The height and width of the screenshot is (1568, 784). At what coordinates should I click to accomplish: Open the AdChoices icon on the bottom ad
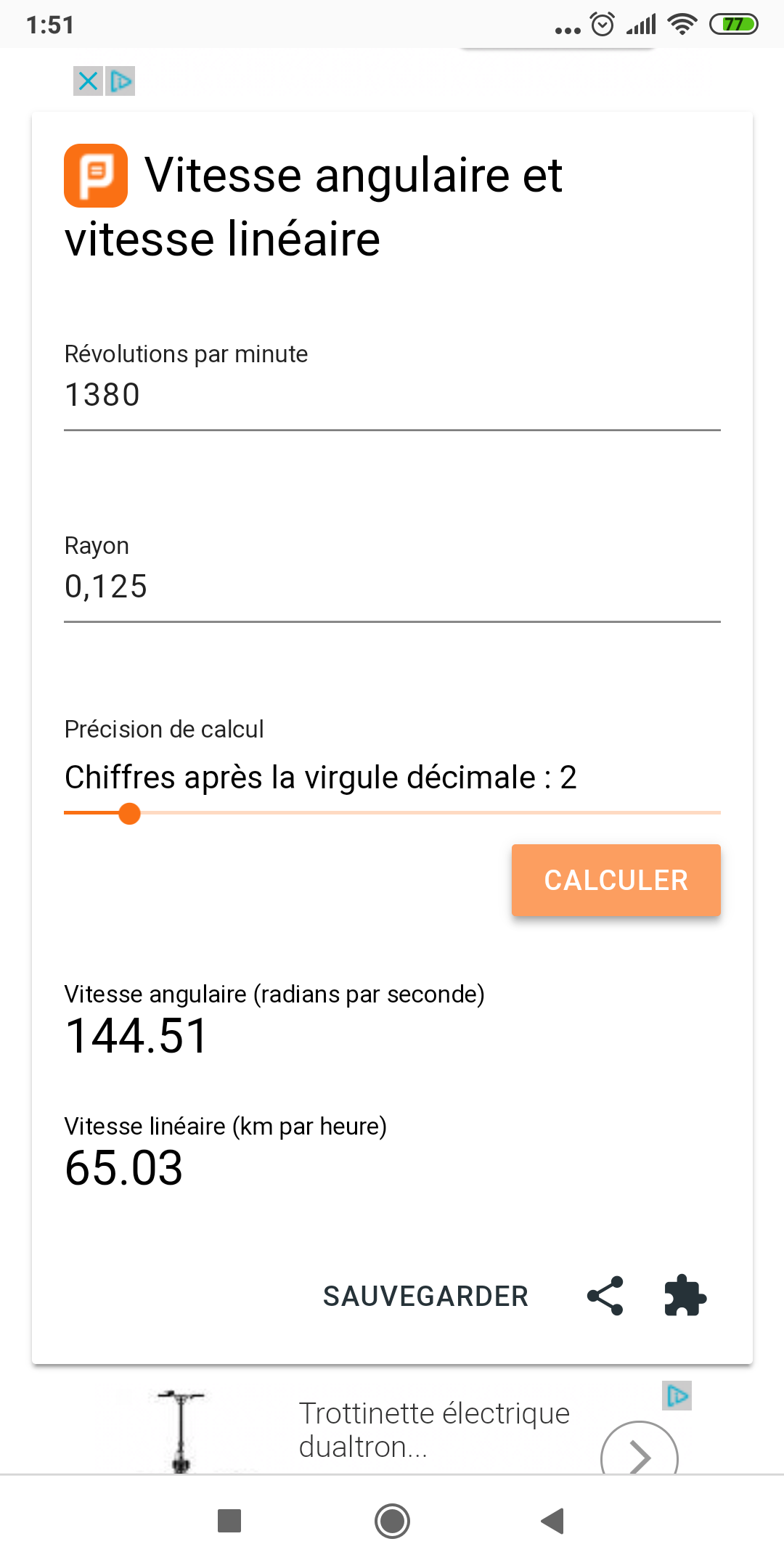click(x=677, y=1395)
